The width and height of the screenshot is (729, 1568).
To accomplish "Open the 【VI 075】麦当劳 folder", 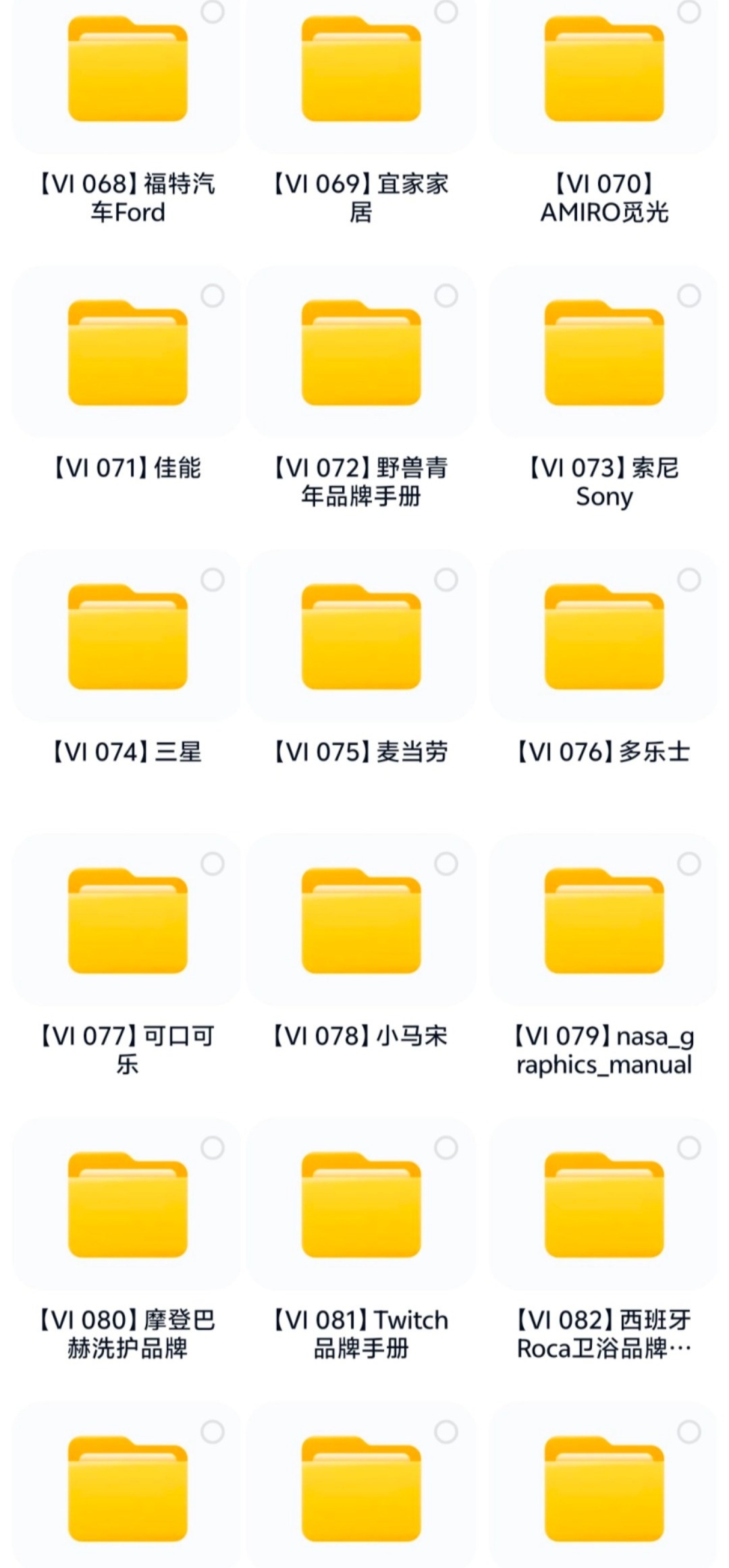I will pyautogui.click(x=361, y=638).
